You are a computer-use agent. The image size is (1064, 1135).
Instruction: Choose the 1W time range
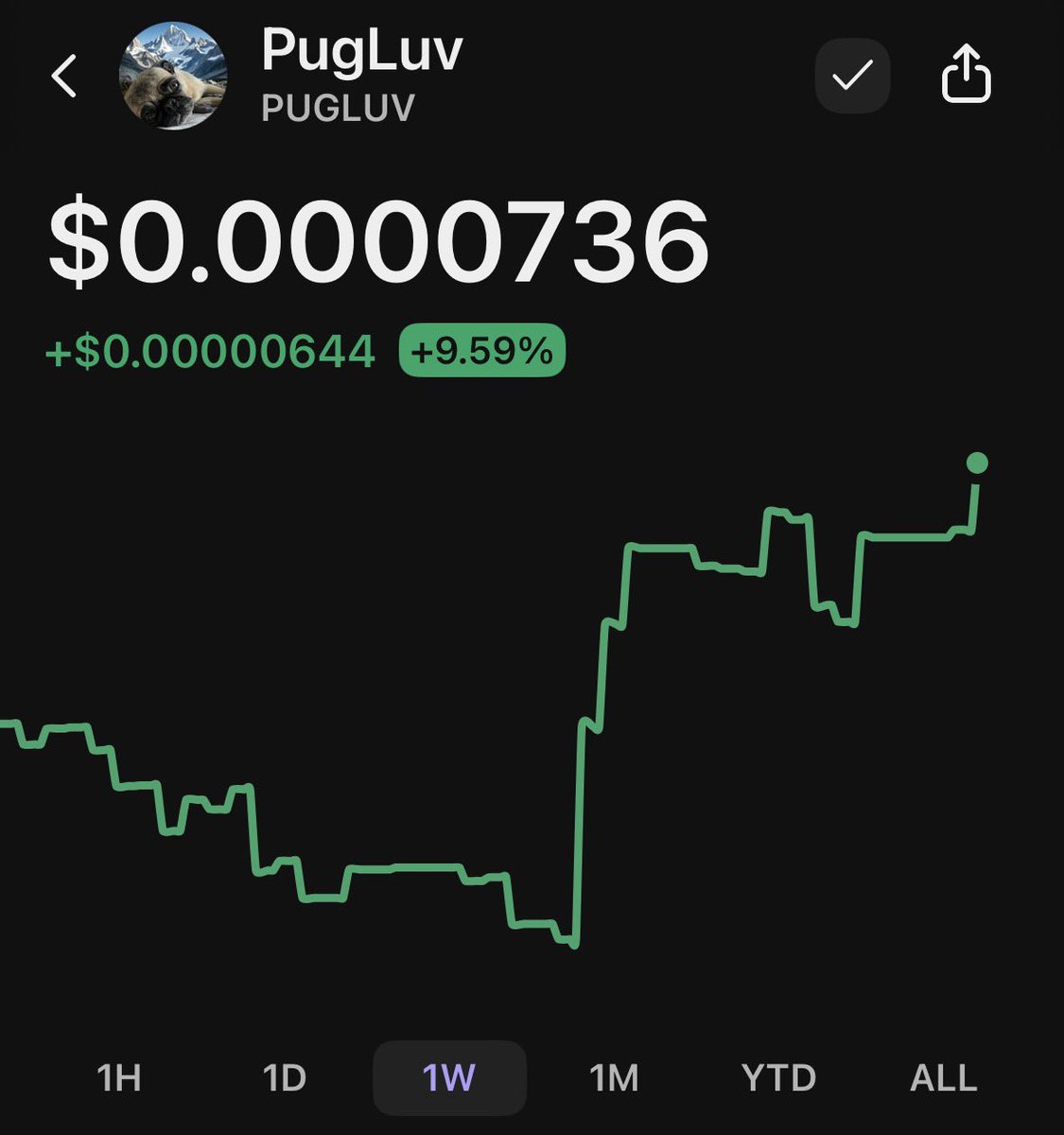449,1077
